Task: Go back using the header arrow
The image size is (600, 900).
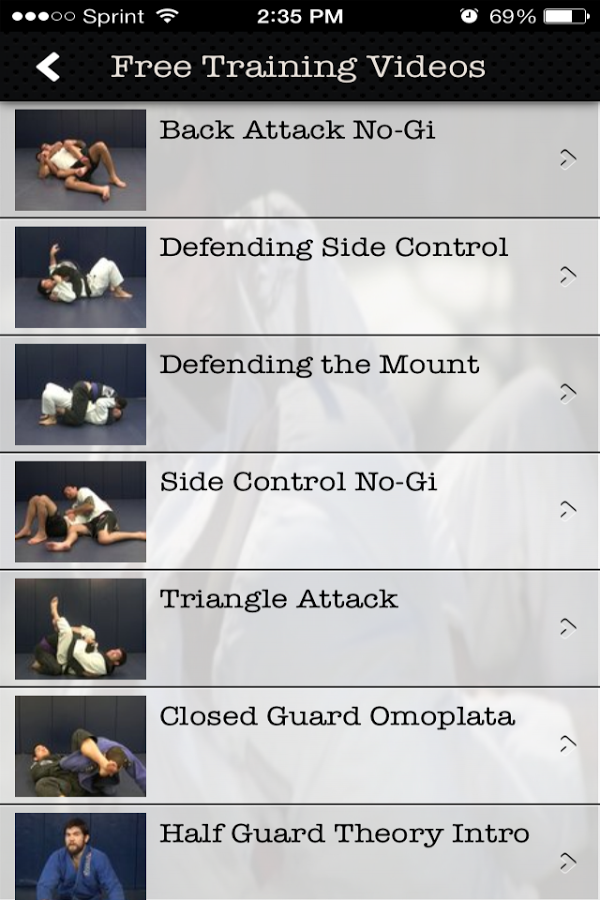Action: click(x=47, y=67)
